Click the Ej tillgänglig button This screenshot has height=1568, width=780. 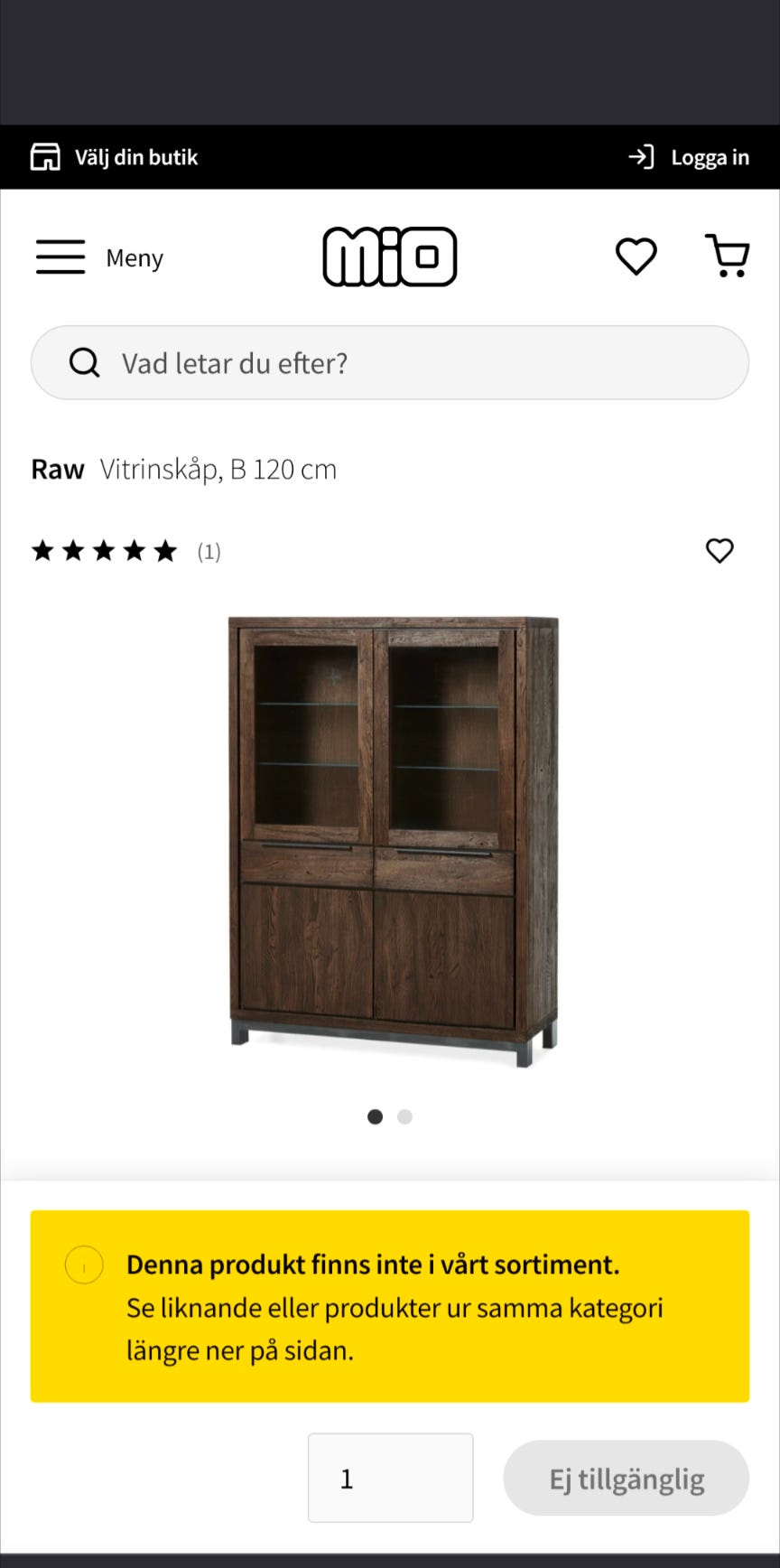point(626,1479)
